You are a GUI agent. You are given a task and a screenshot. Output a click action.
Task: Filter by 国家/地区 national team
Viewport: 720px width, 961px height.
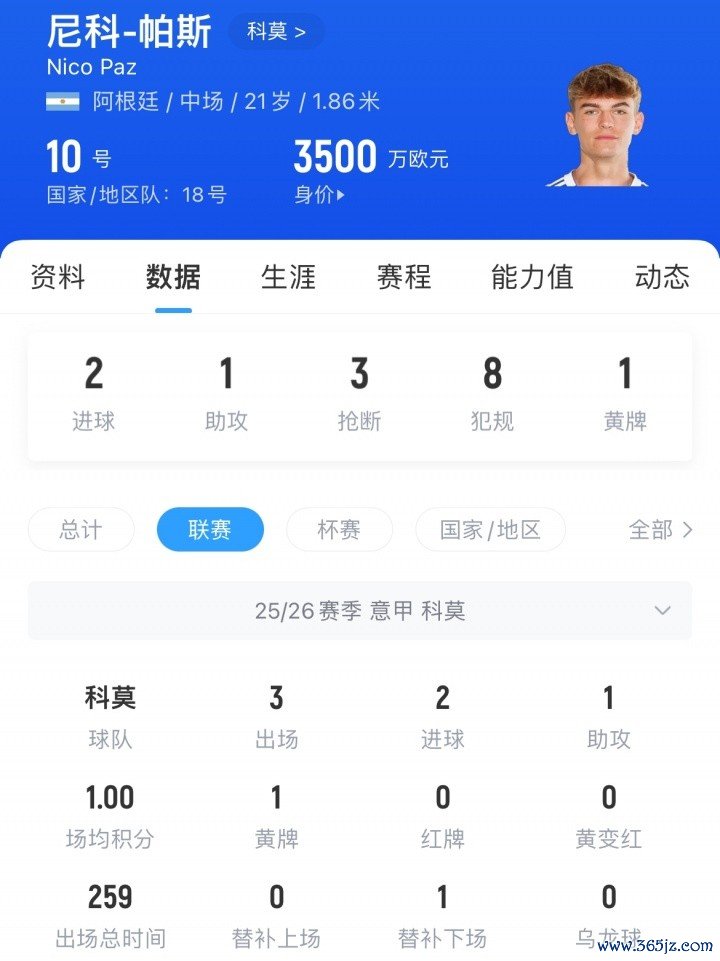[x=490, y=530]
